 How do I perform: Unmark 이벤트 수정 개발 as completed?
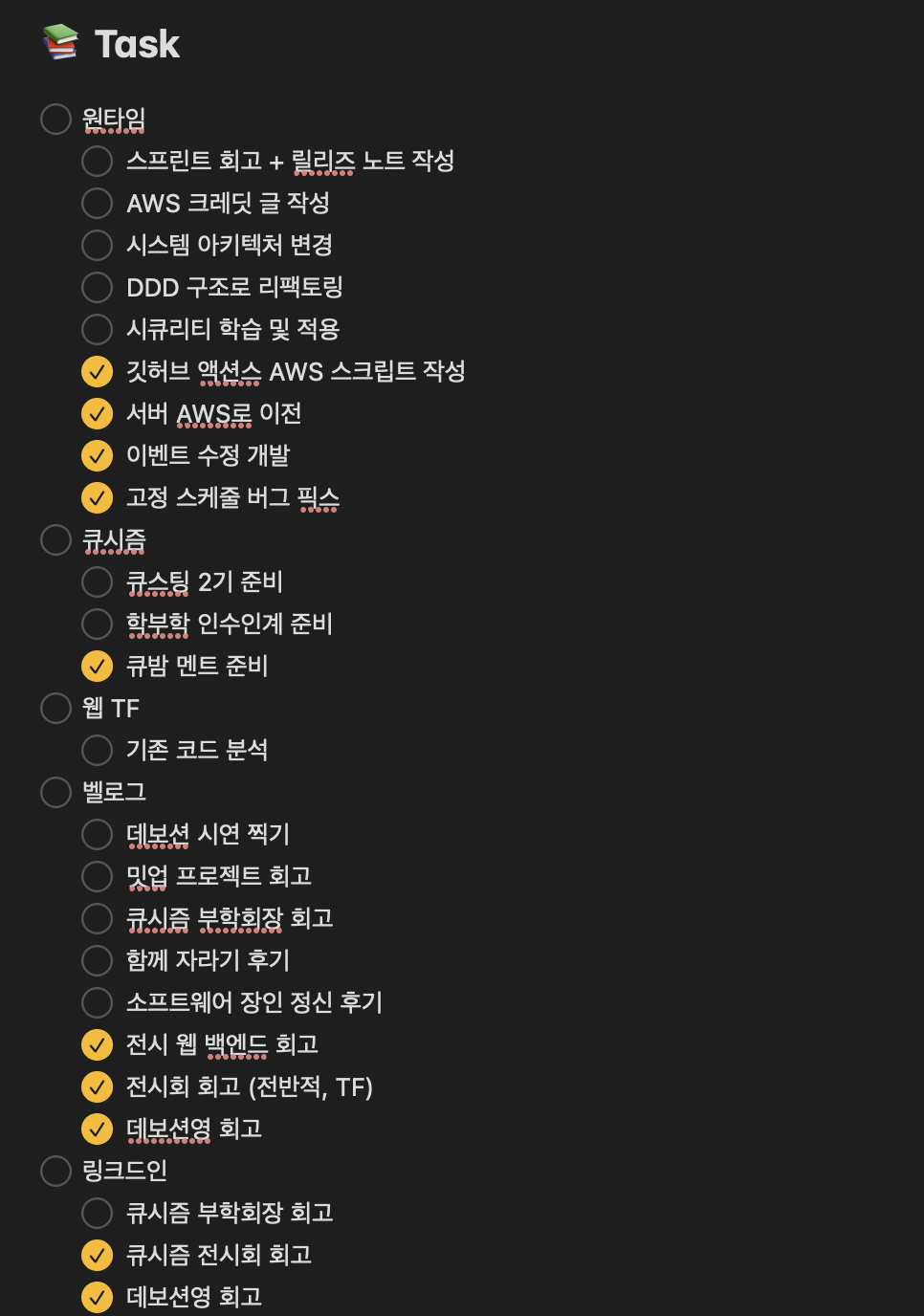(x=97, y=455)
